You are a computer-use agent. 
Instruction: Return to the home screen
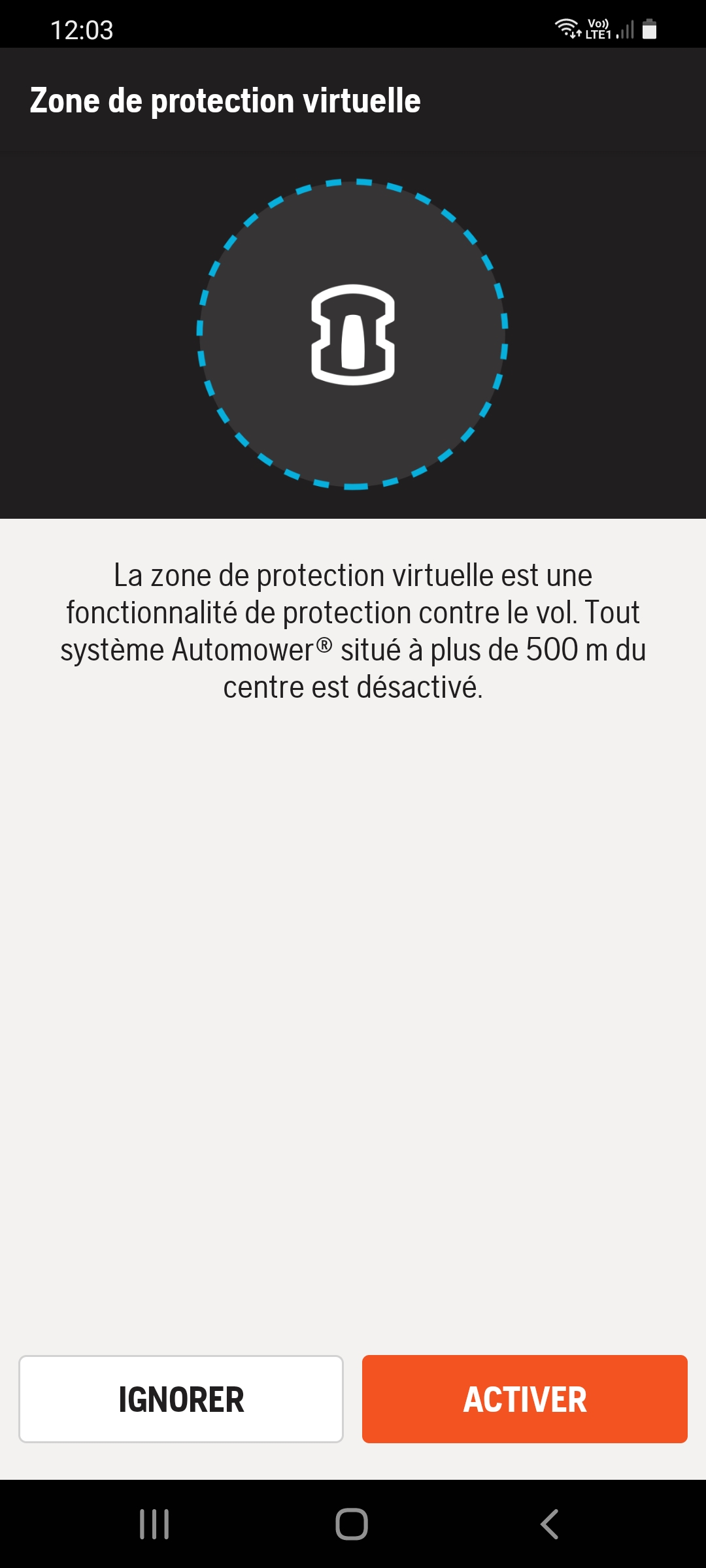[352, 1524]
